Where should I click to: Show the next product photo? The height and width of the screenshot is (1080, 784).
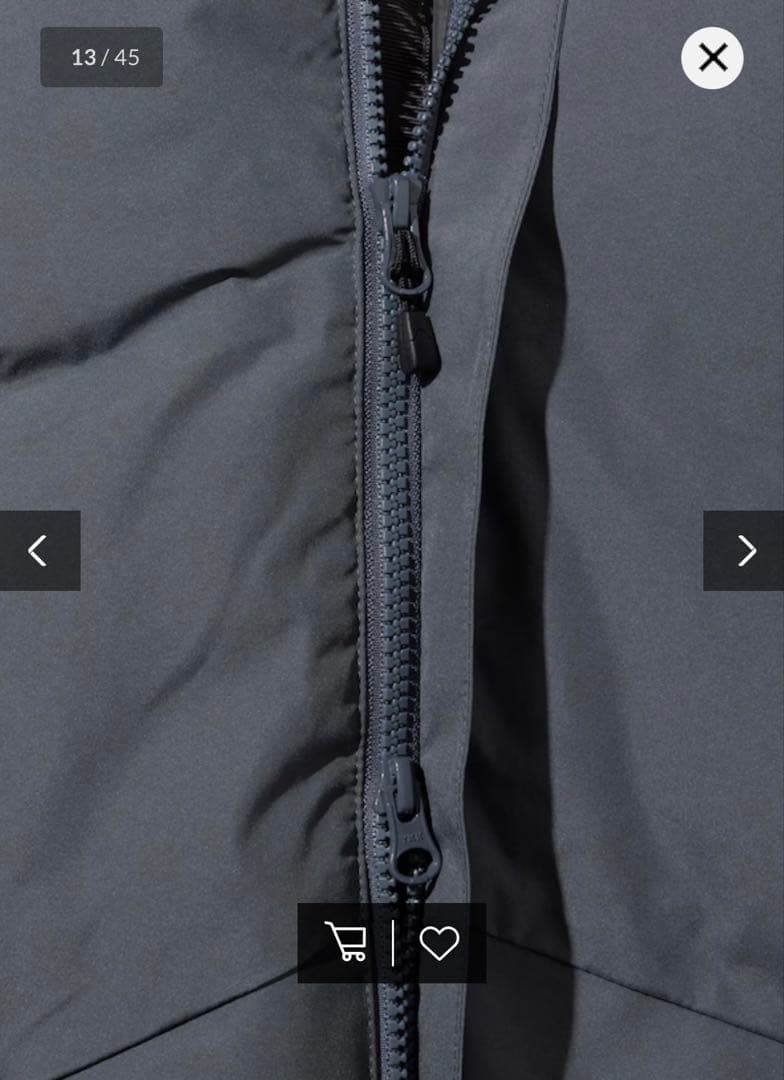(x=744, y=551)
